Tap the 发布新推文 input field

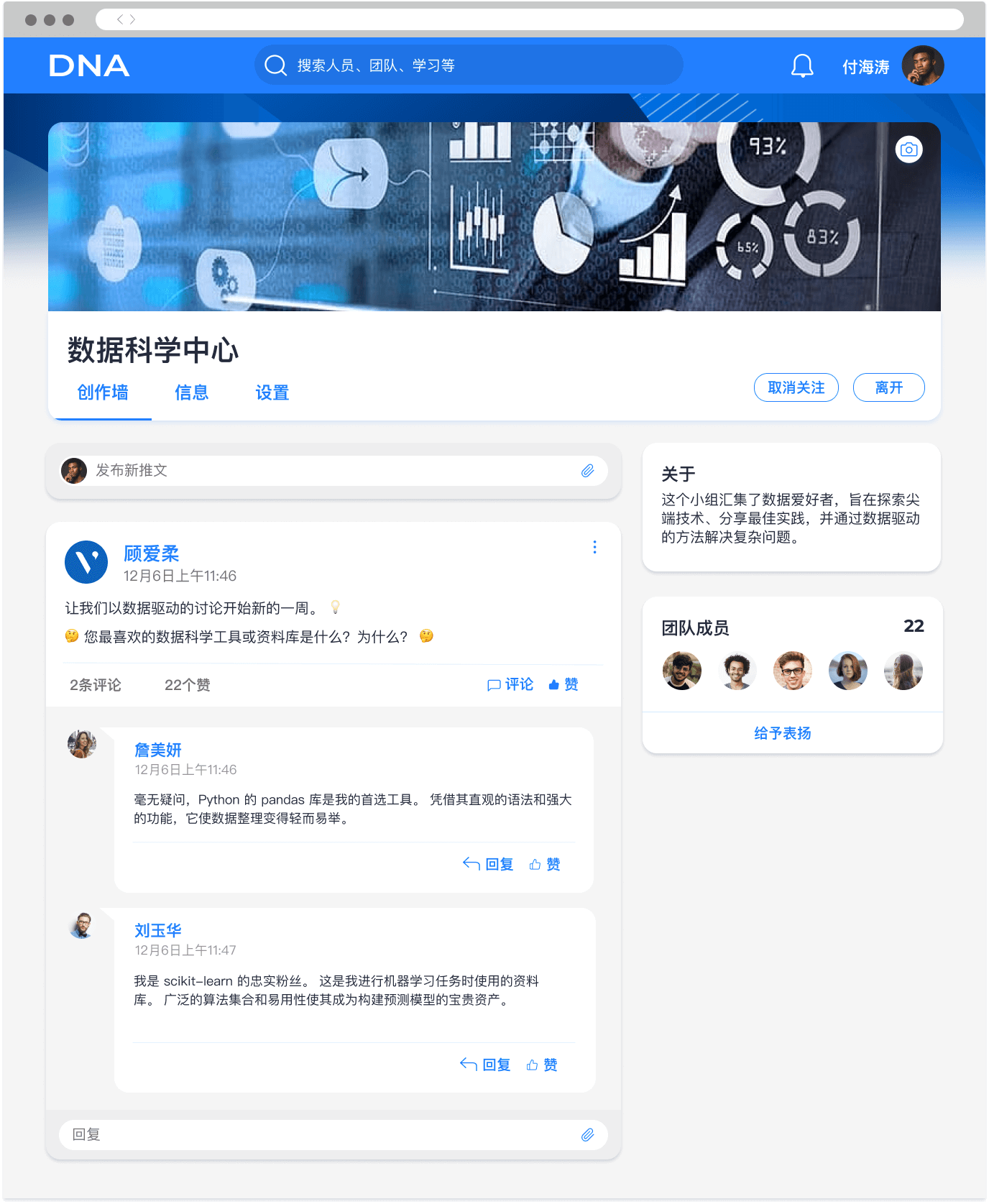331,470
